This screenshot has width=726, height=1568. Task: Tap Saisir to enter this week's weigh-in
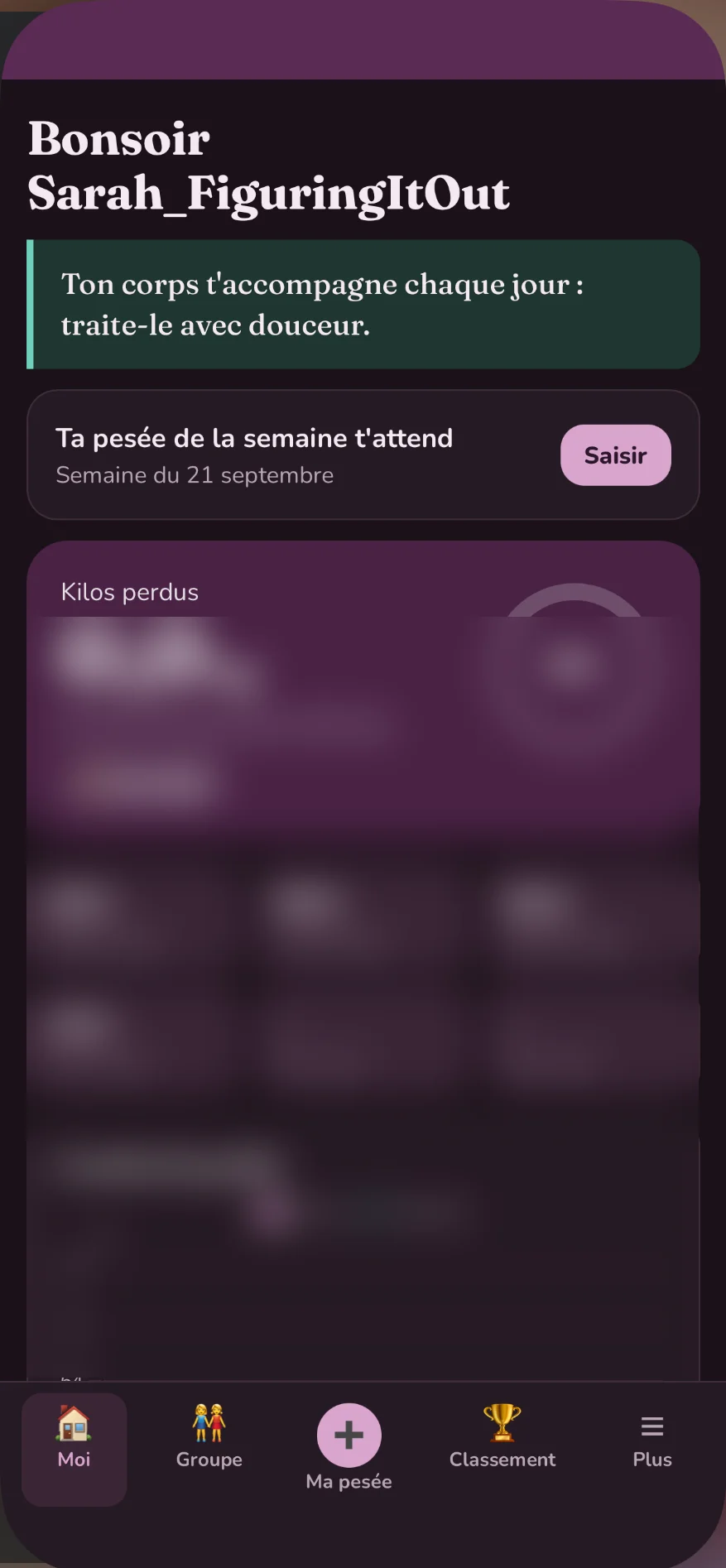coord(615,455)
